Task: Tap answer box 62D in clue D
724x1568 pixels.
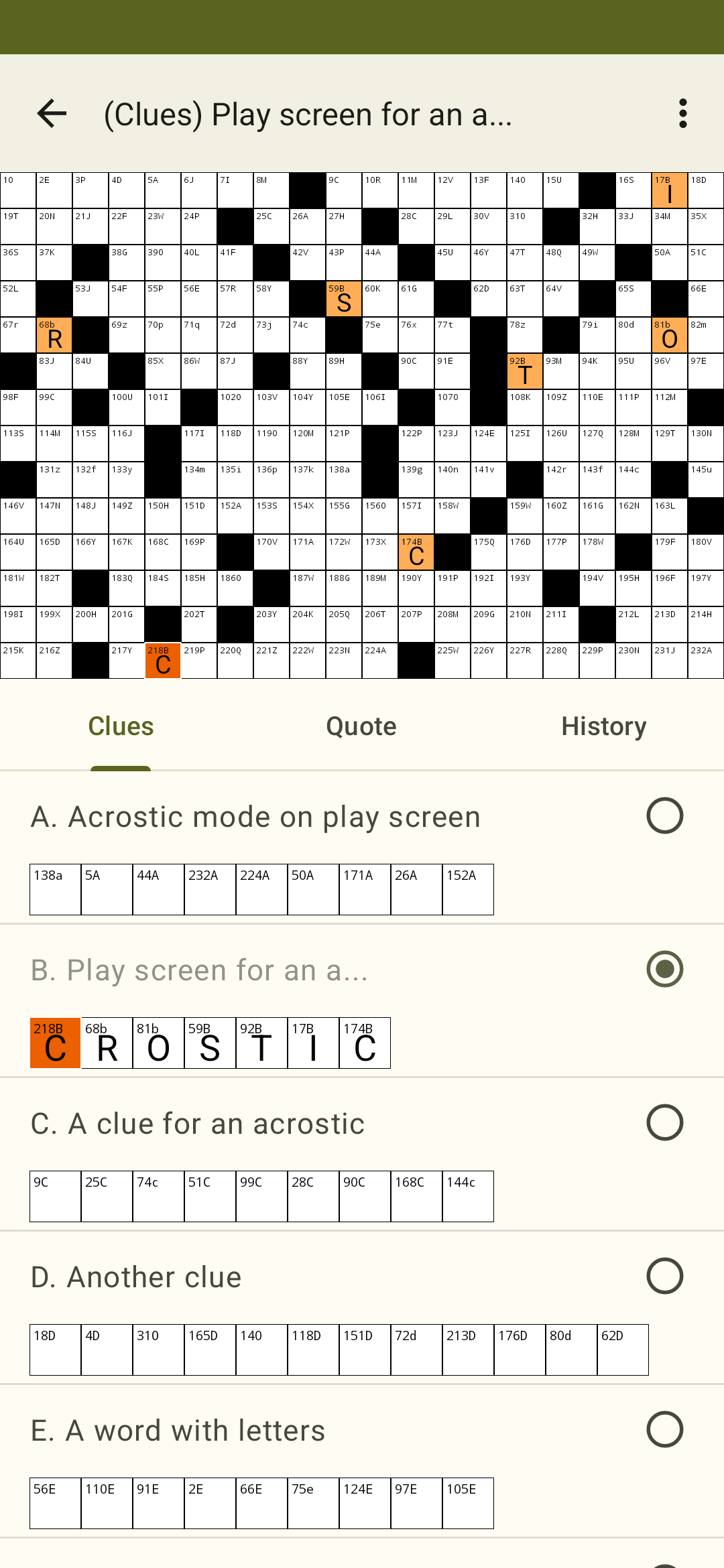Action: pos(623,1350)
